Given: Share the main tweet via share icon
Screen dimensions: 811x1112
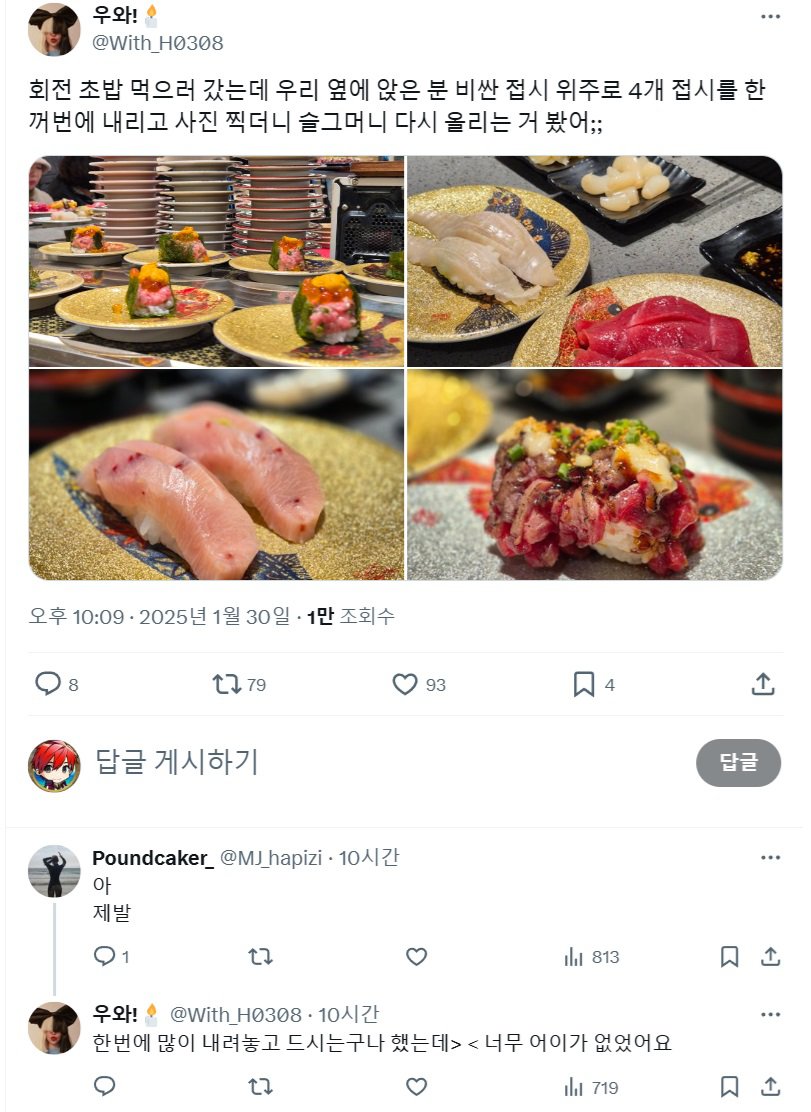Looking at the screenshot, I should pos(765,685).
